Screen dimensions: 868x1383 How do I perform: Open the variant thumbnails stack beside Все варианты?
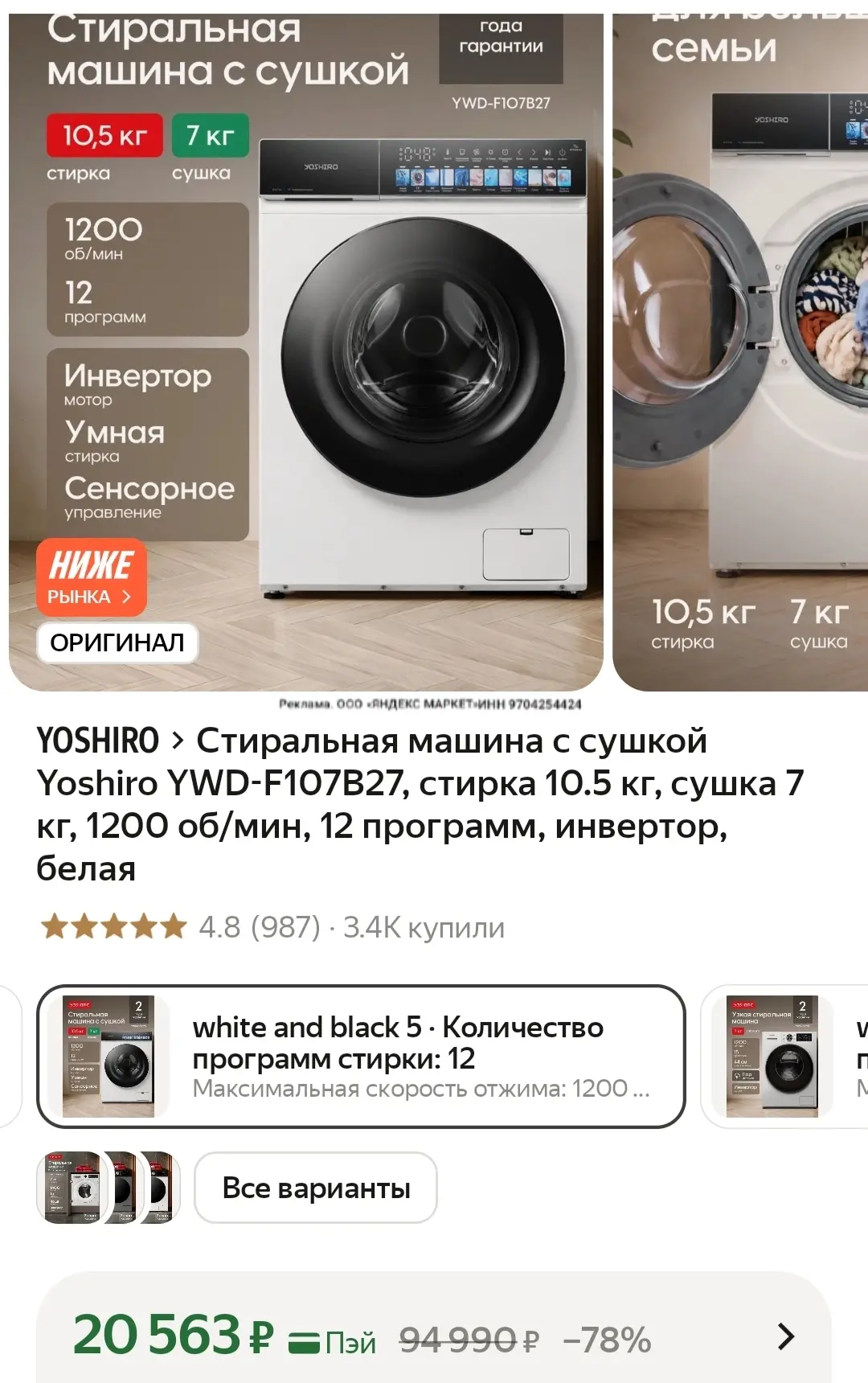[x=108, y=1188]
